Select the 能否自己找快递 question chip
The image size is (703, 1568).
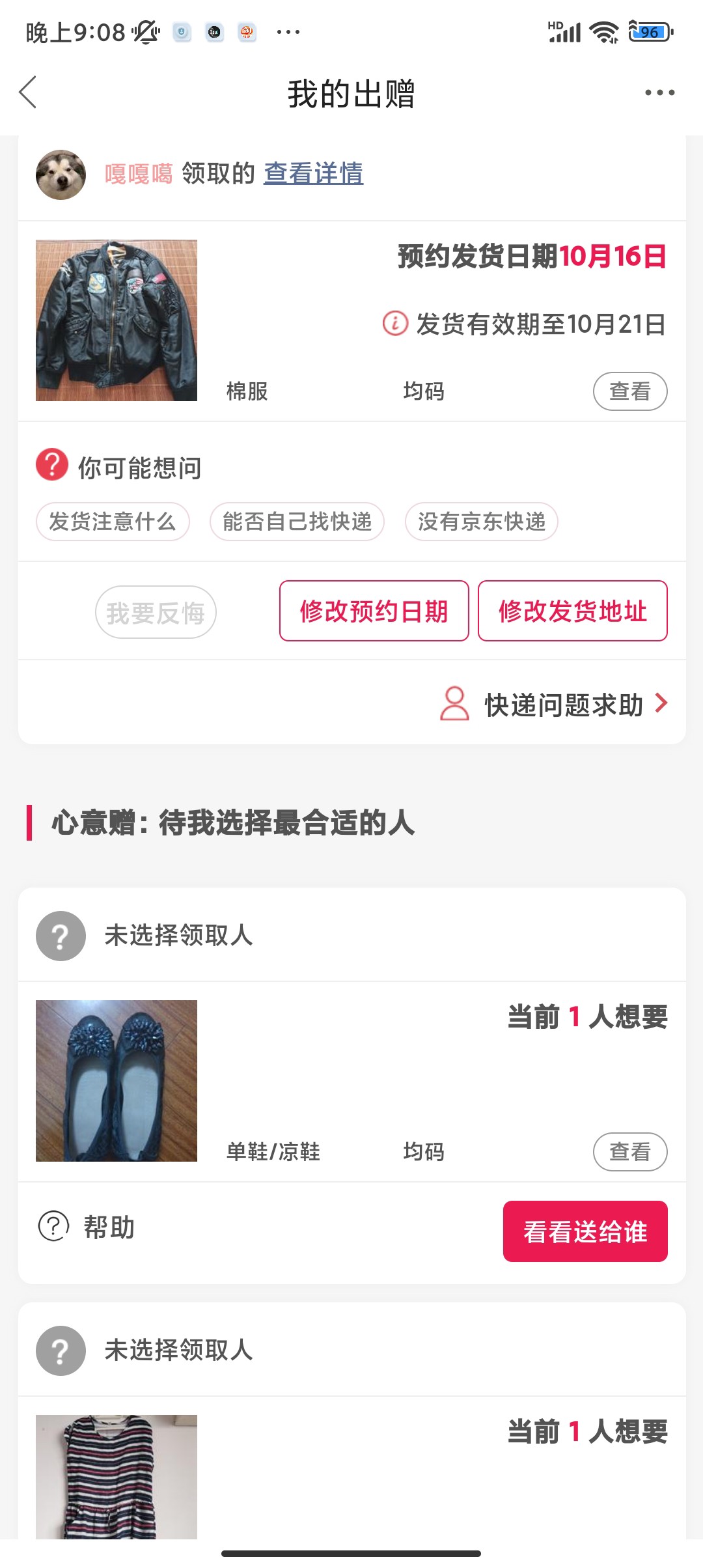[x=297, y=522]
